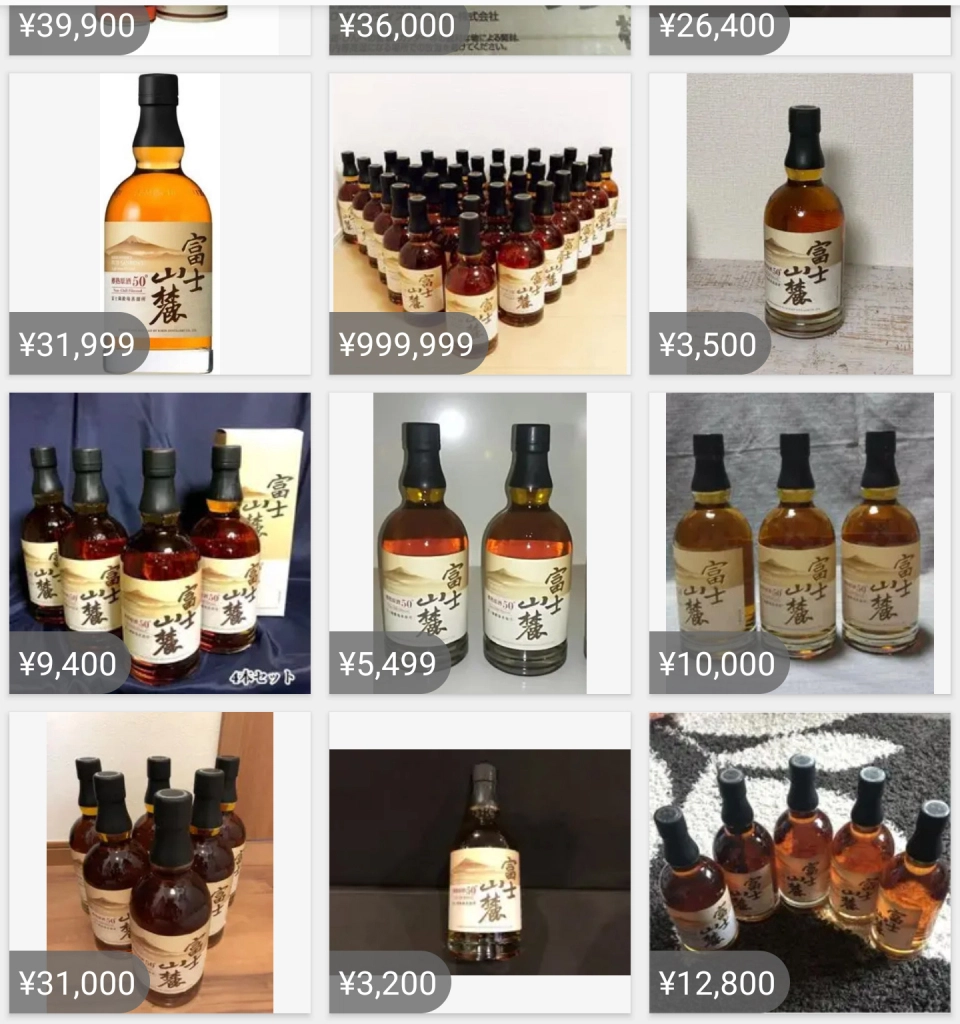View the ¥31,000 multi-bottle listing
Viewport: 960px width, 1024px height.
coord(160,862)
